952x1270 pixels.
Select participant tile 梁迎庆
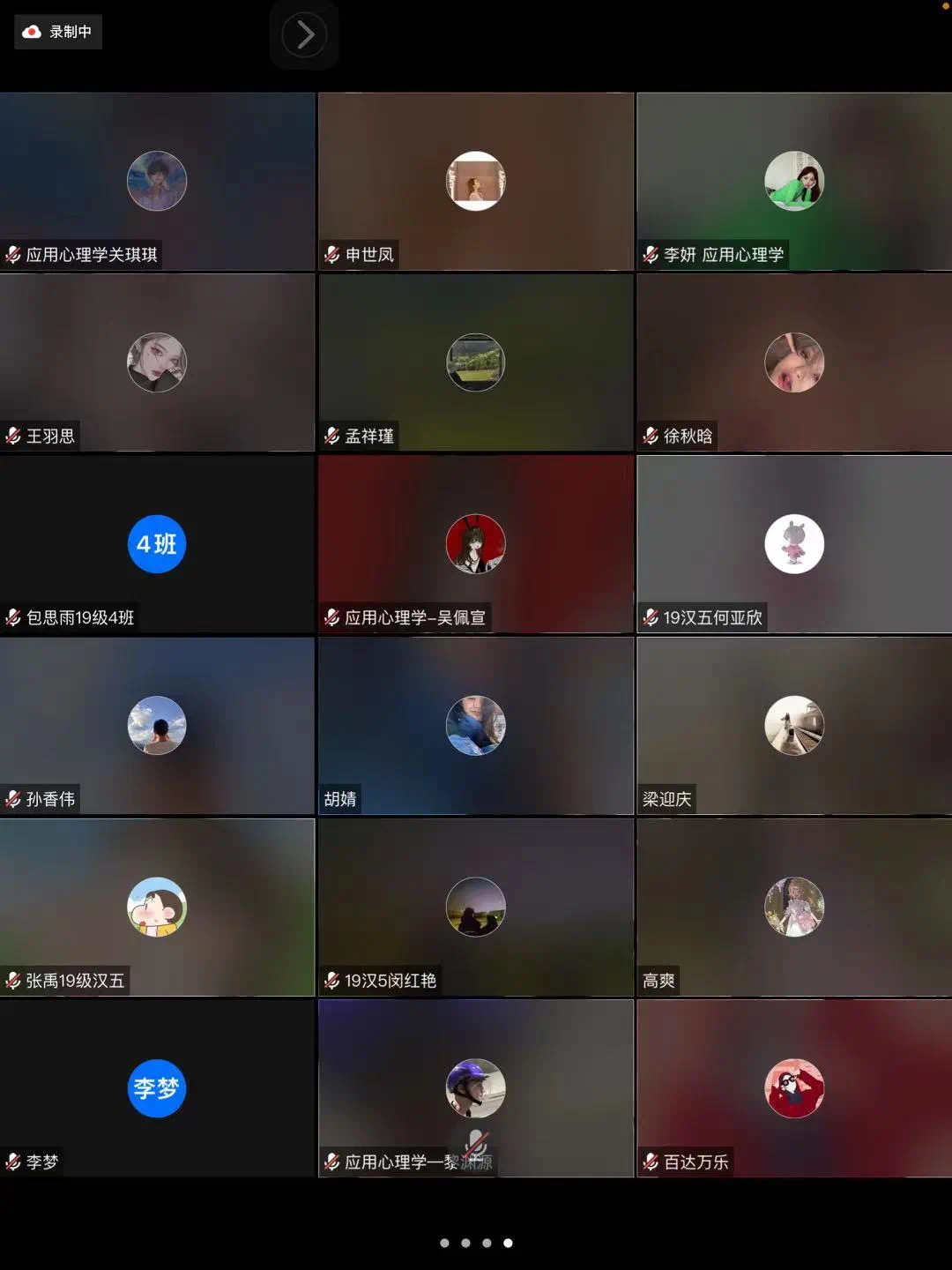tap(794, 726)
